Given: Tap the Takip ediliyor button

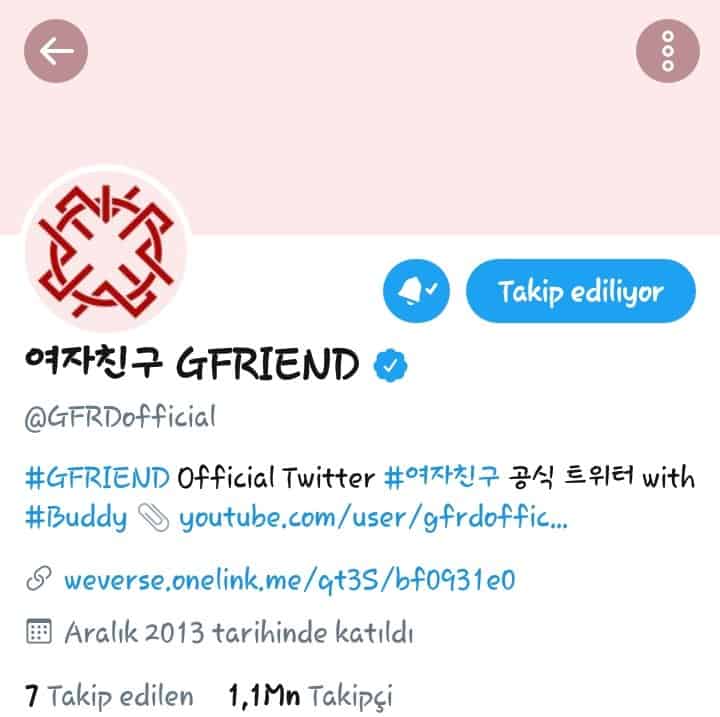Looking at the screenshot, I should pyautogui.click(x=580, y=292).
